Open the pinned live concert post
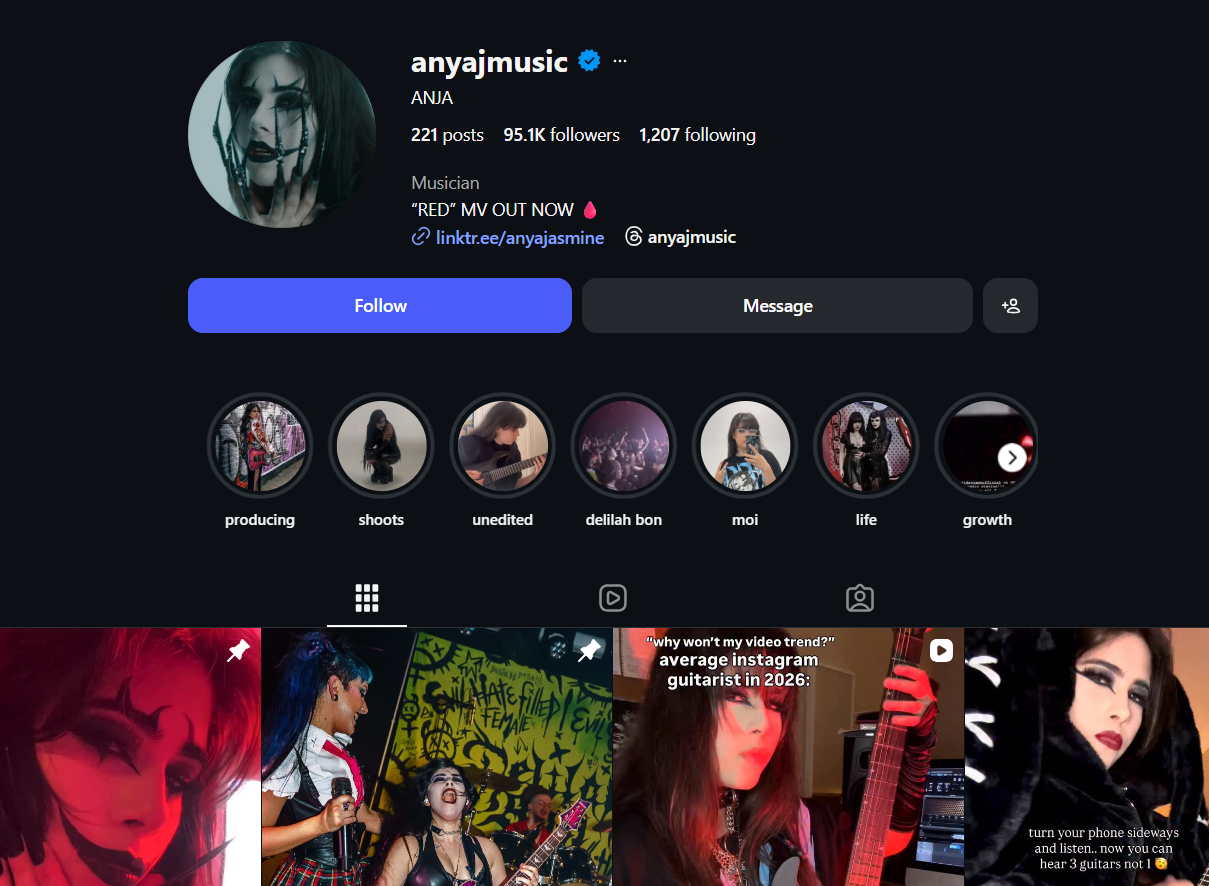This screenshot has height=886, width=1209. (436, 760)
